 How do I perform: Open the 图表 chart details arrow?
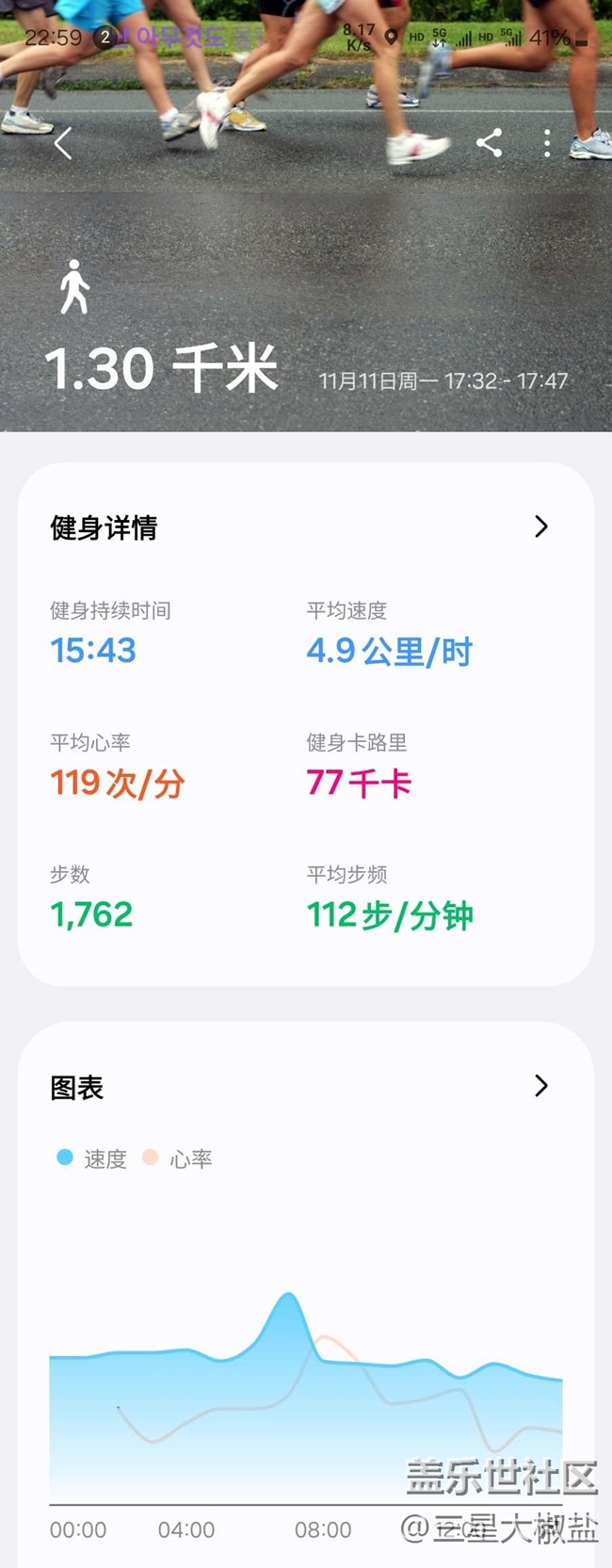pos(540,1086)
